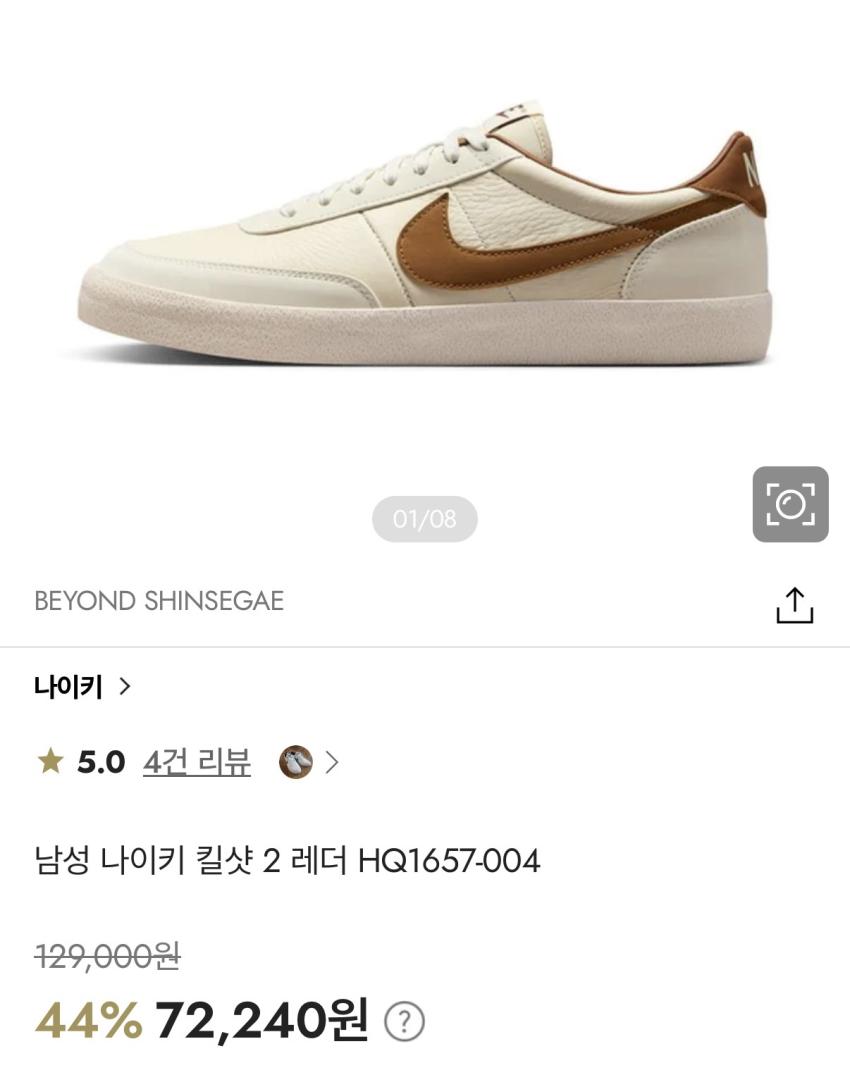850x1082 pixels.
Task: Show discount price info question mark
Action: [404, 1022]
